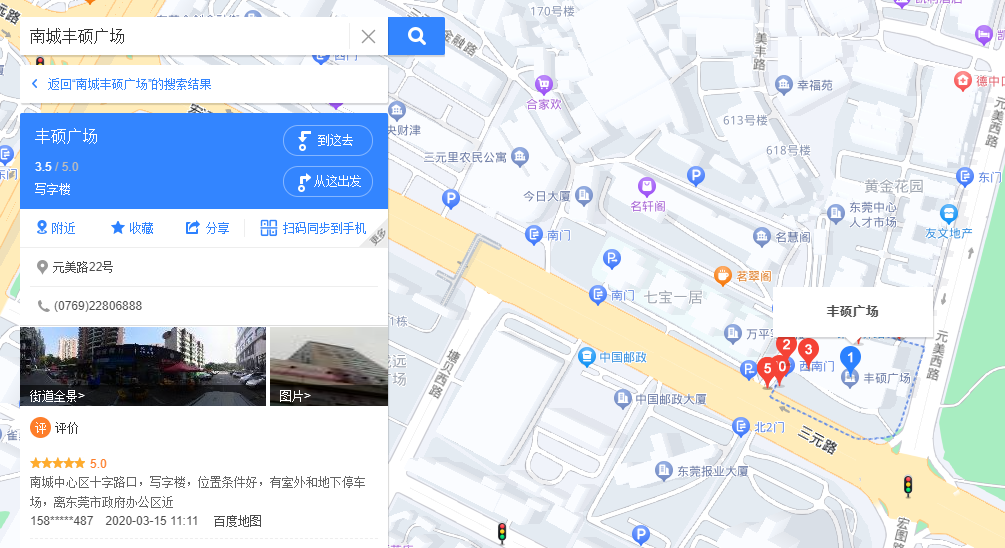This screenshot has width=1005, height=548.
Task: Open 扫码同步到手机 option
Action: click(x=314, y=228)
